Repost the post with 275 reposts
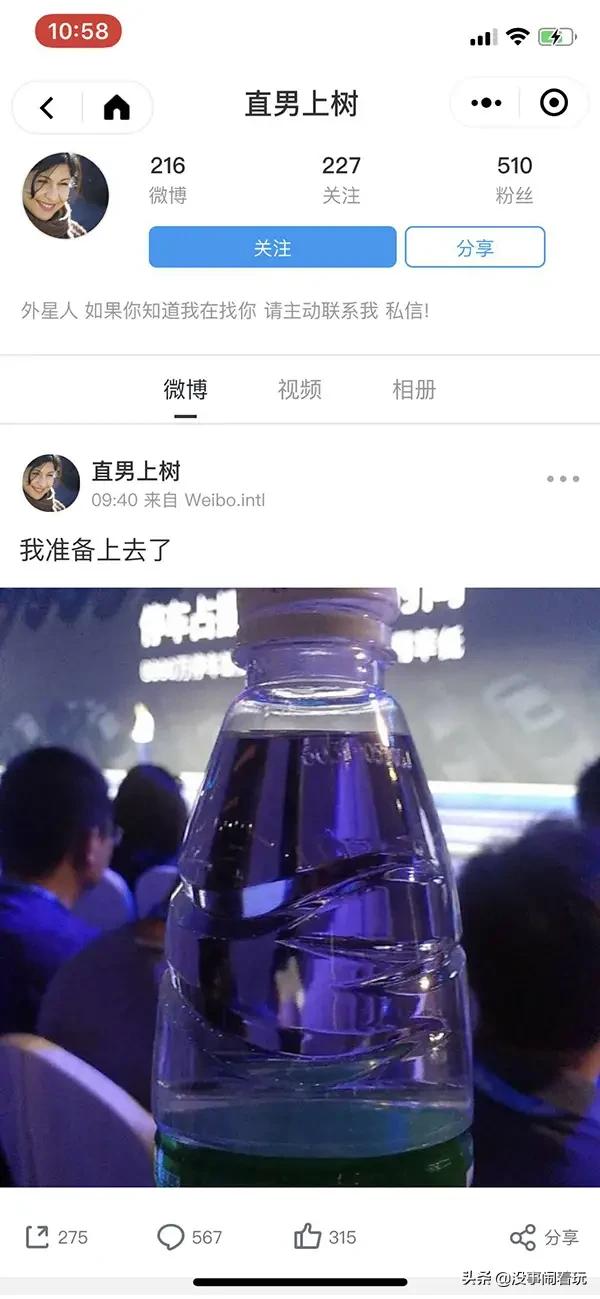Viewport: 600px width, 1299px height. [56, 1237]
